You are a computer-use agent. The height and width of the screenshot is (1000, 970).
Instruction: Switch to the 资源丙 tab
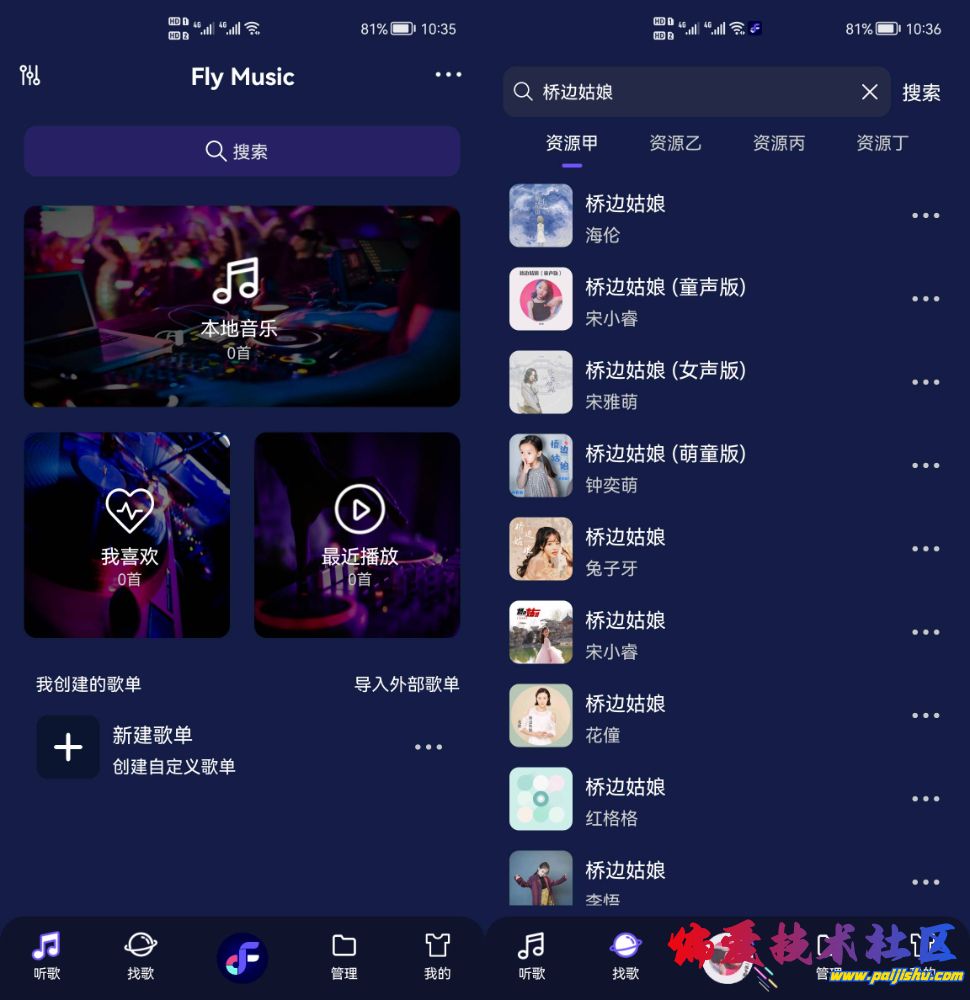point(778,143)
